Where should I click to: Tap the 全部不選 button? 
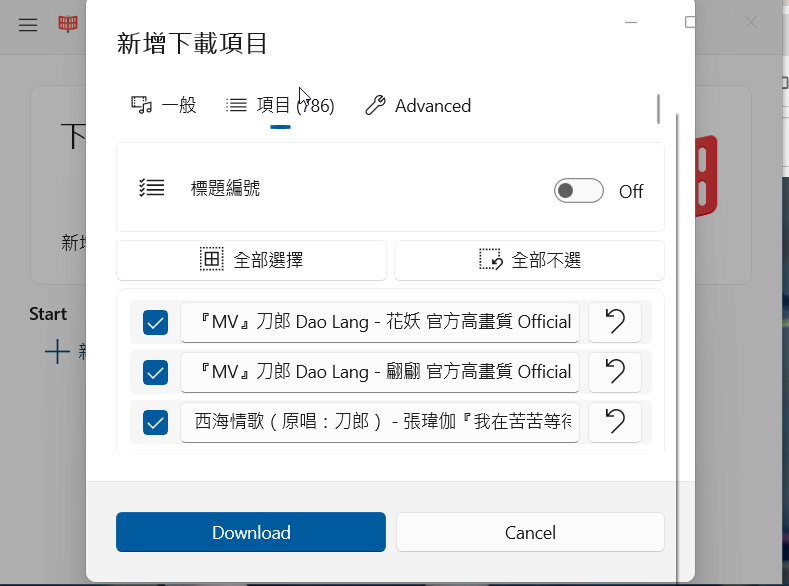coord(529,260)
